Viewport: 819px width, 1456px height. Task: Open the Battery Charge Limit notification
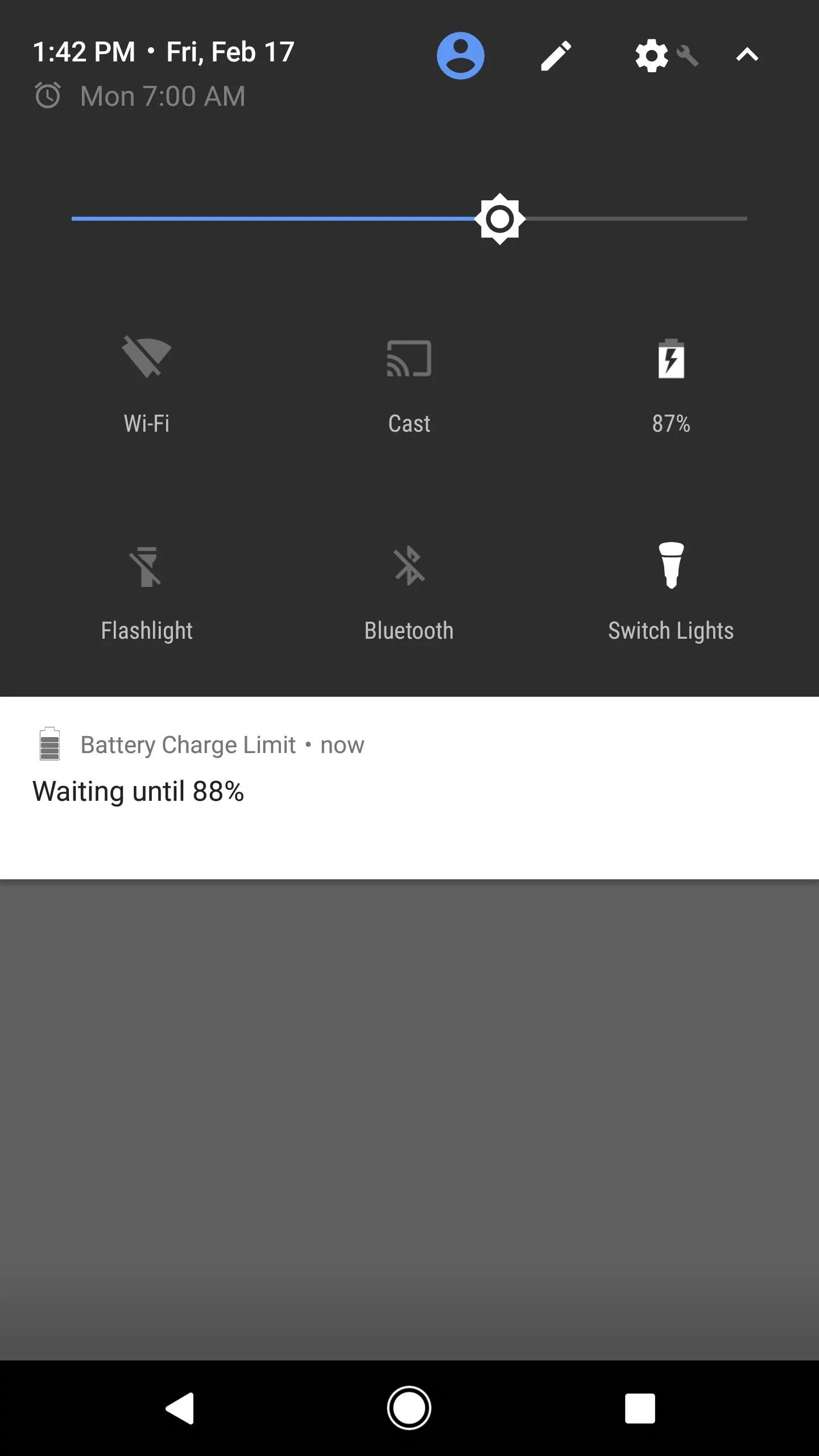(x=409, y=788)
